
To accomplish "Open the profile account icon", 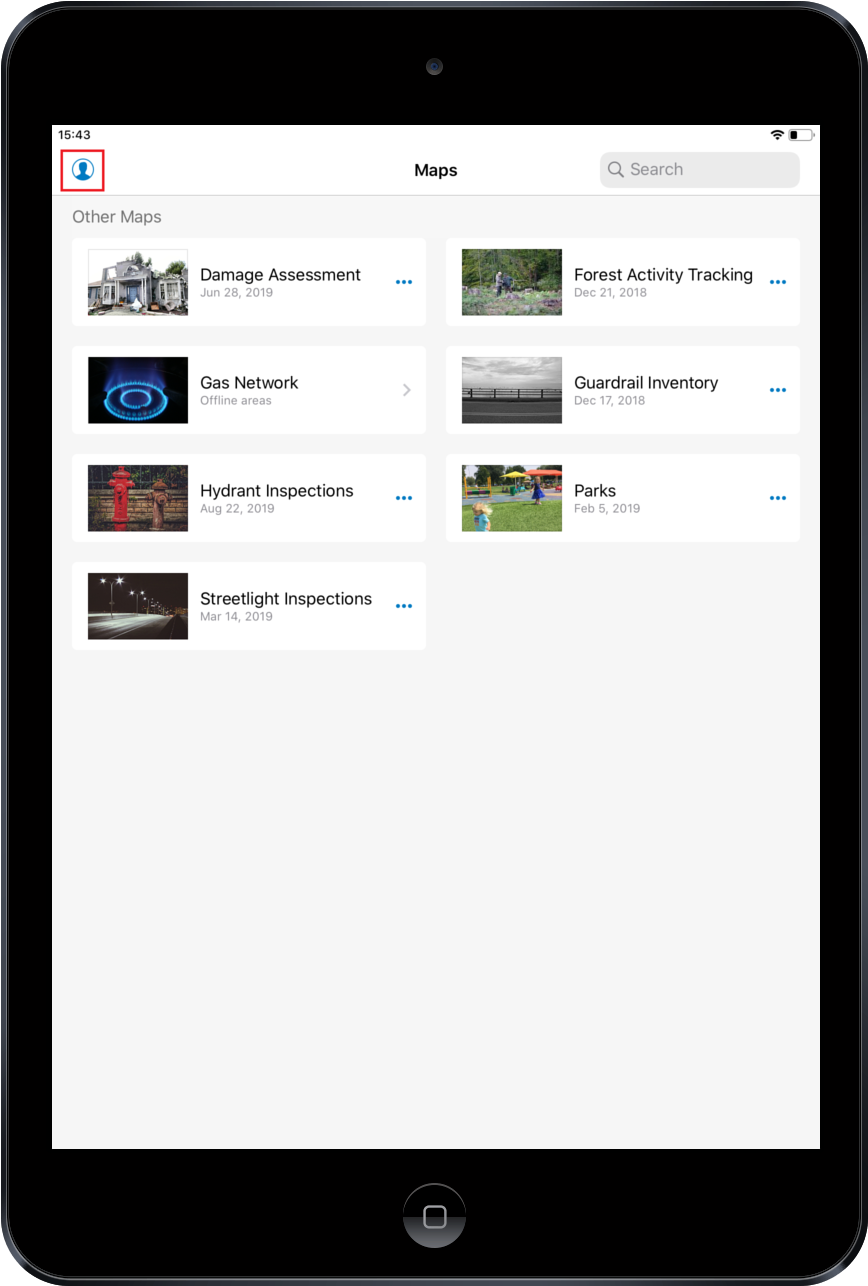I will coord(83,170).
